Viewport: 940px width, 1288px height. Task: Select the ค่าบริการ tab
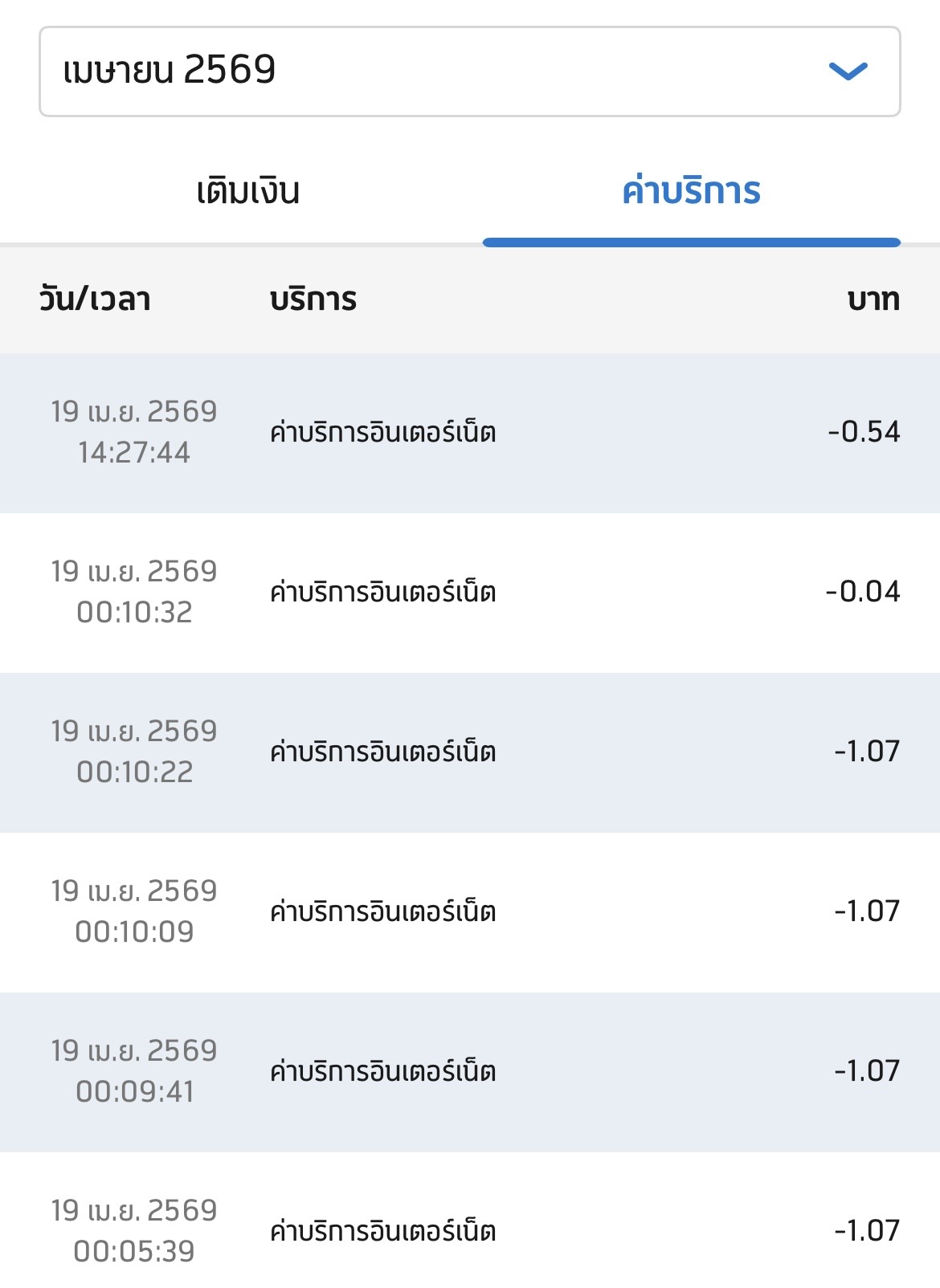[x=691, y=192]
